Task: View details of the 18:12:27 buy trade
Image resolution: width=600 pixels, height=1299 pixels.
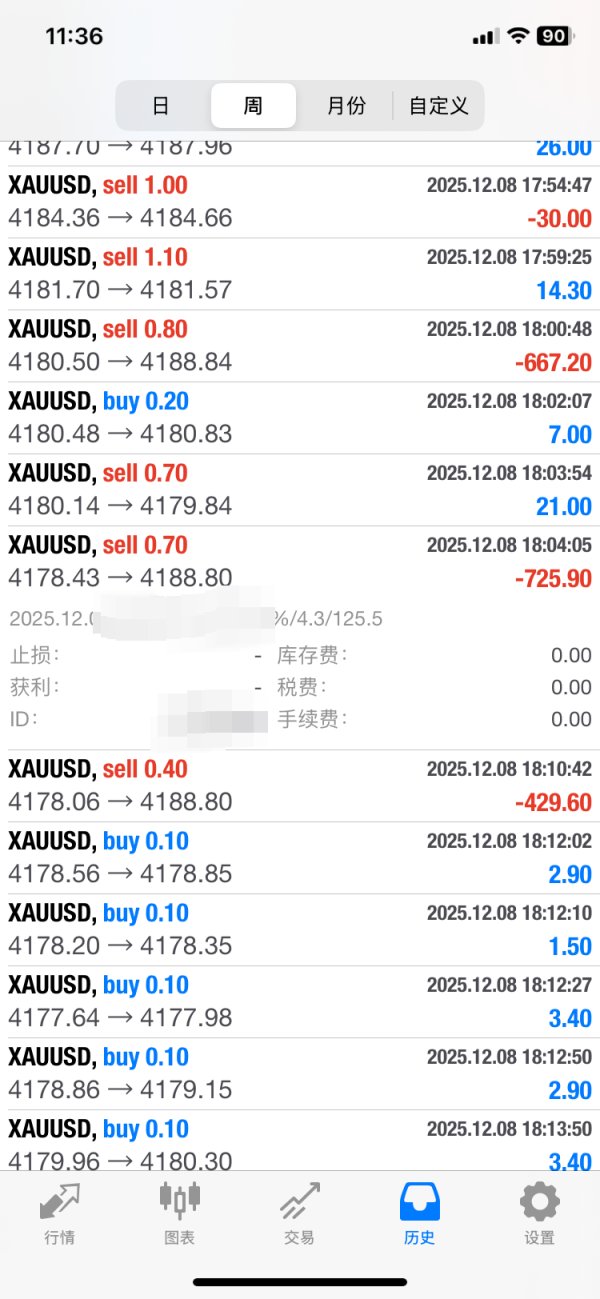Action: pos(300,1002)
